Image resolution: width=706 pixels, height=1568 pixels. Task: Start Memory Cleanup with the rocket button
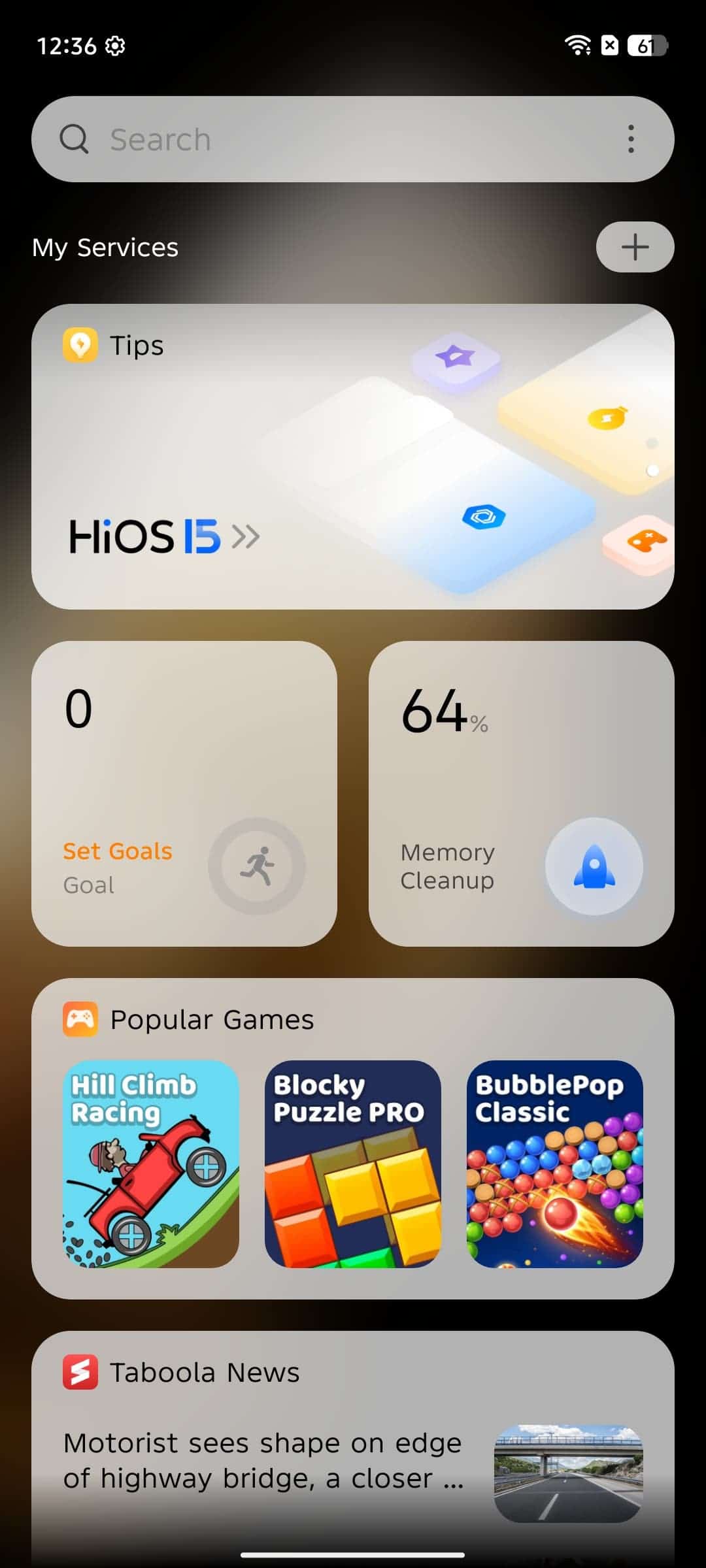[x=594, y=866]
